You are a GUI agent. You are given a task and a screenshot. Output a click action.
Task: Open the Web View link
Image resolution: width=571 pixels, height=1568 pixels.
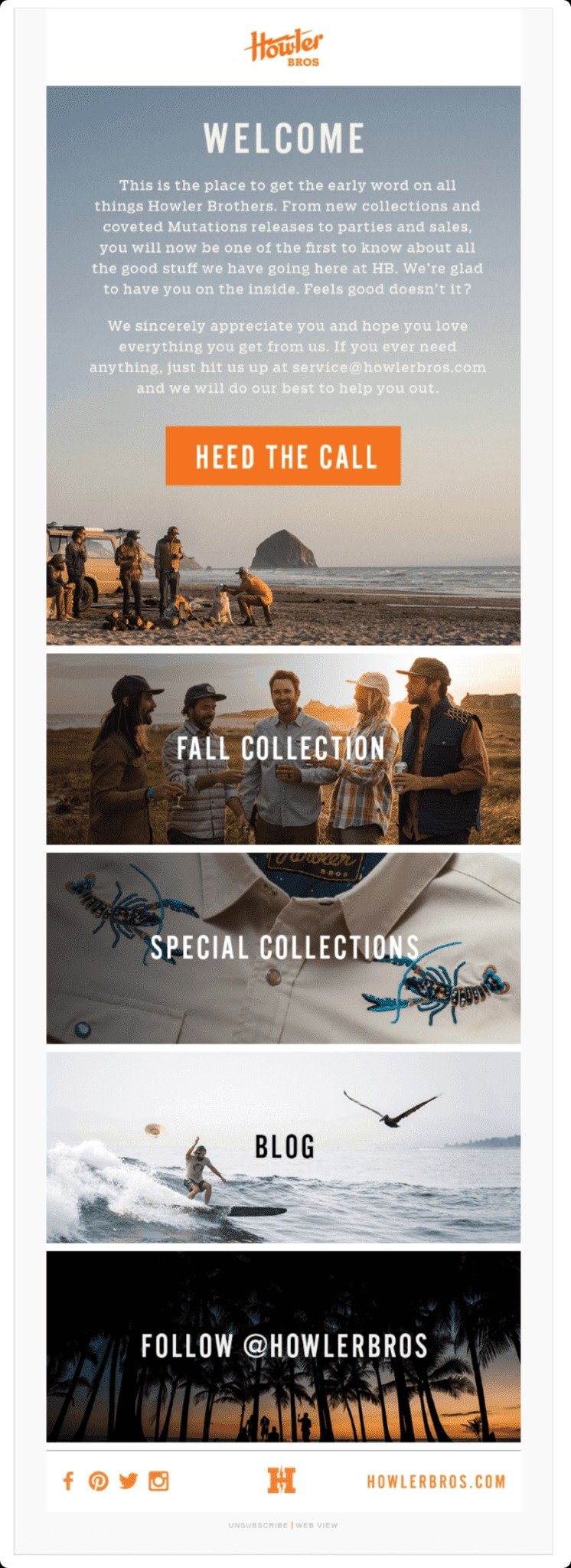317,1525
